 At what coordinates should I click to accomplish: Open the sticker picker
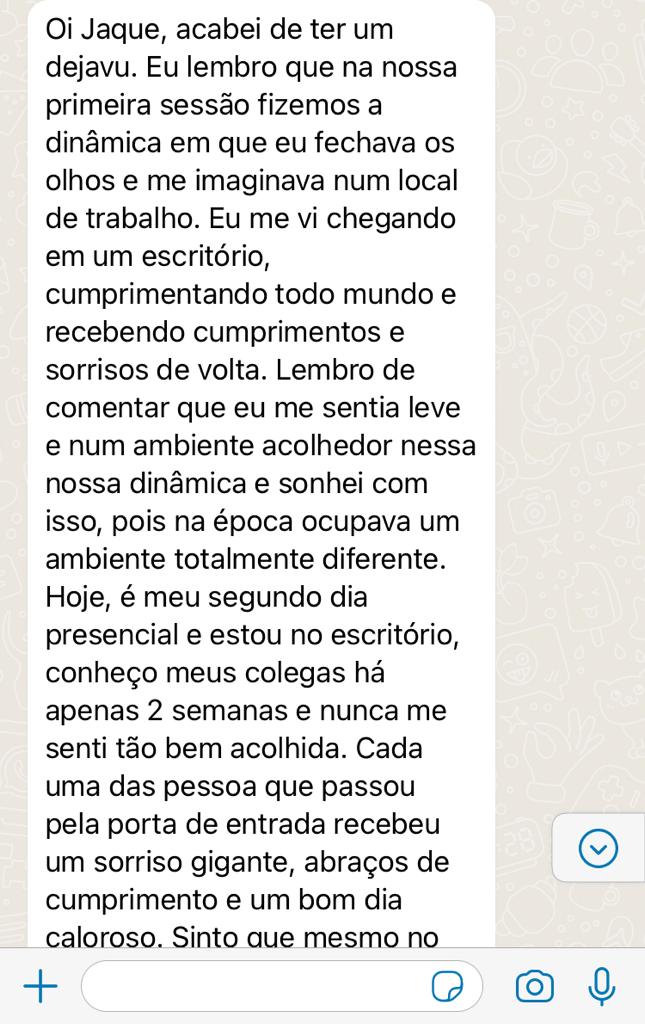click(447, 988)
